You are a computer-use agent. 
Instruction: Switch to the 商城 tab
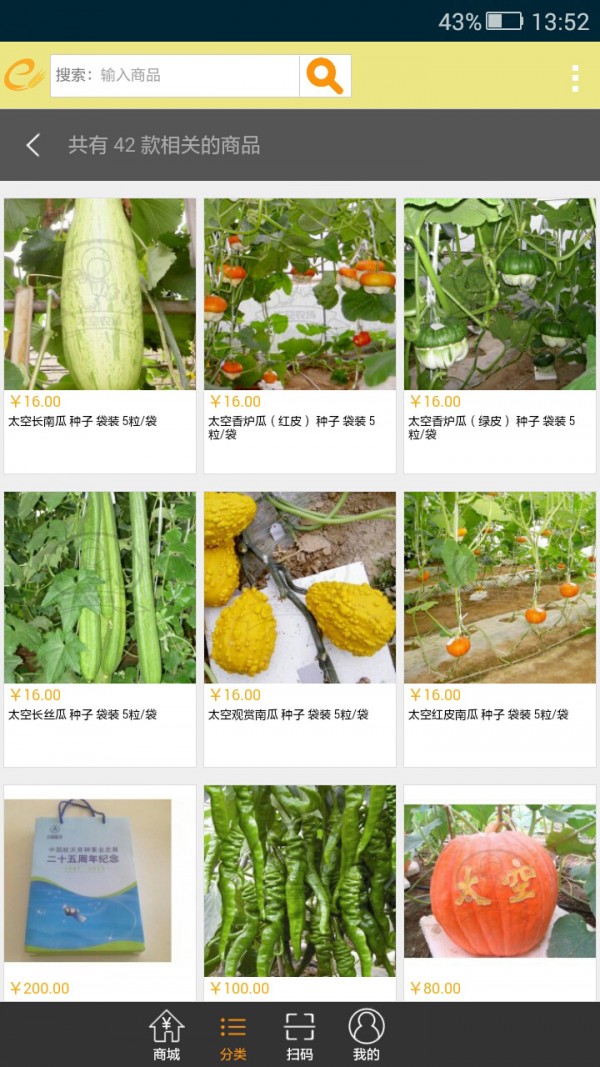tap(166, 1035)
